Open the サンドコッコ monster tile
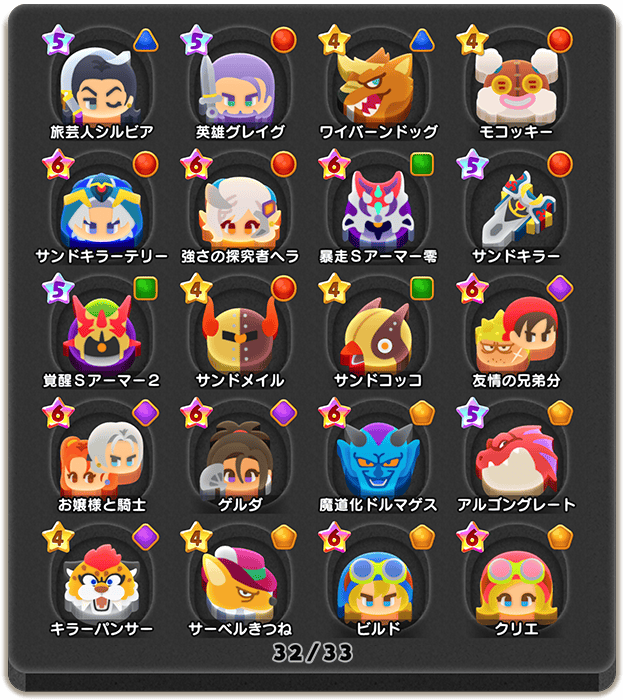Viewport: 623px width, 700px height. point(377,335)
